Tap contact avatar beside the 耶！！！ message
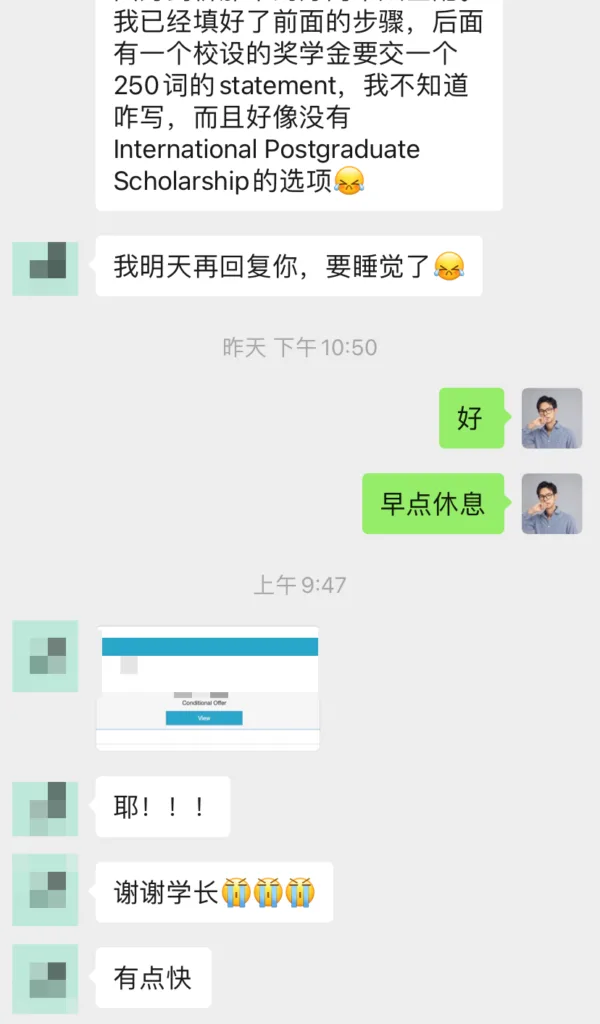 click(46, 806)
